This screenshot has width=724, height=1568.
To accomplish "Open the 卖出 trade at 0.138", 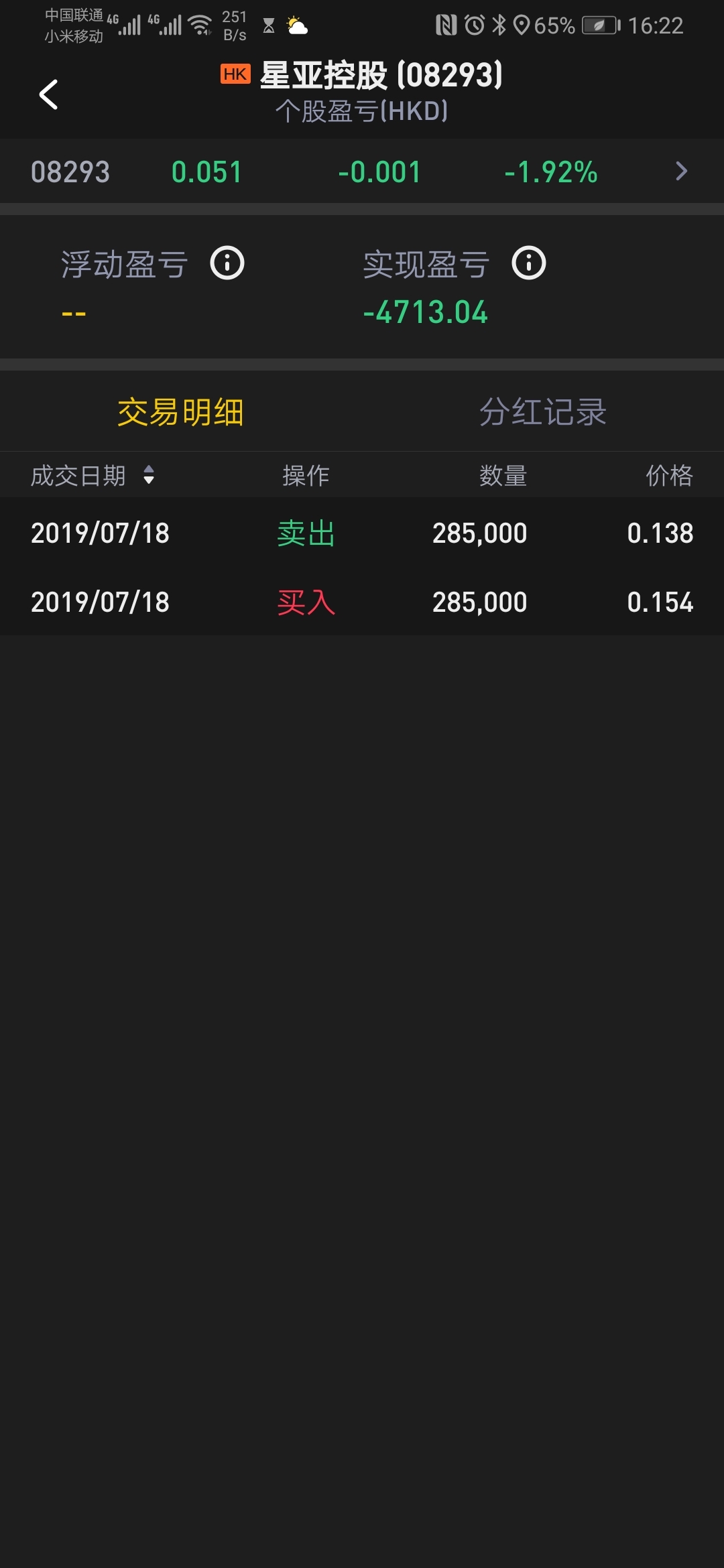I will pyautogui.click(x=362, y=533).
